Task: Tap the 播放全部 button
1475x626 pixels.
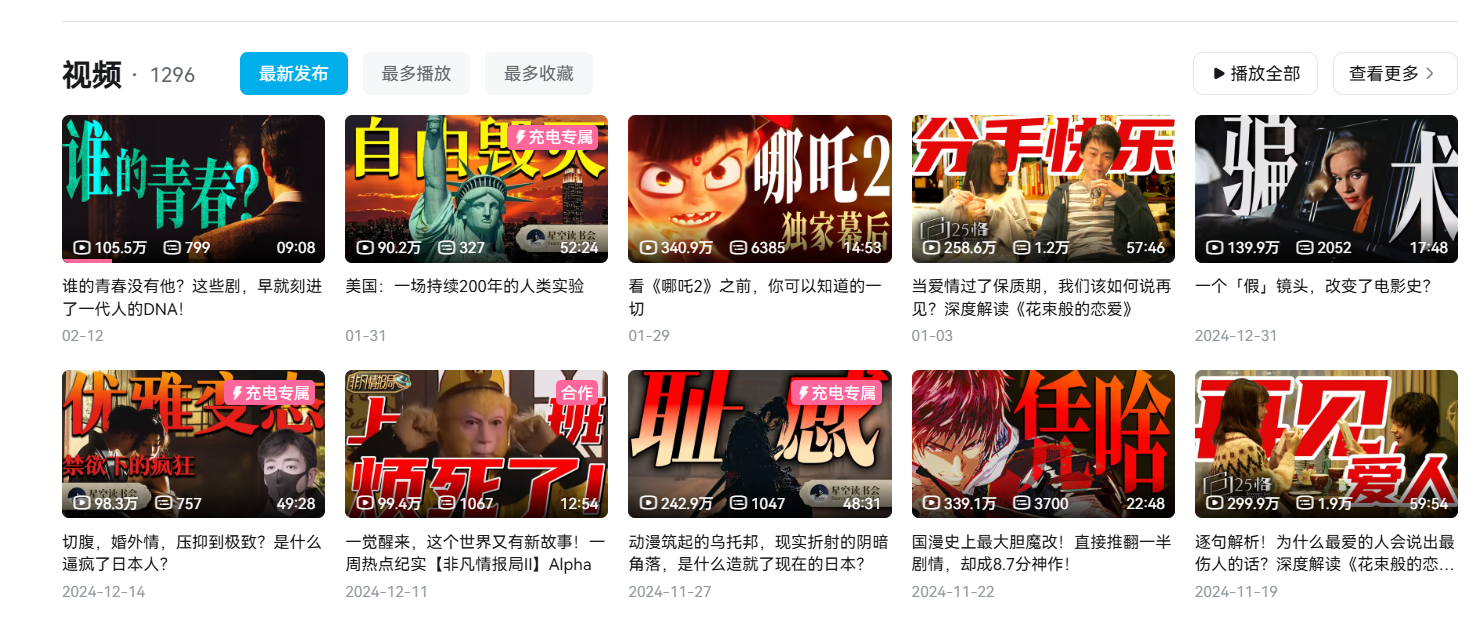Action: coord(1255,73)
